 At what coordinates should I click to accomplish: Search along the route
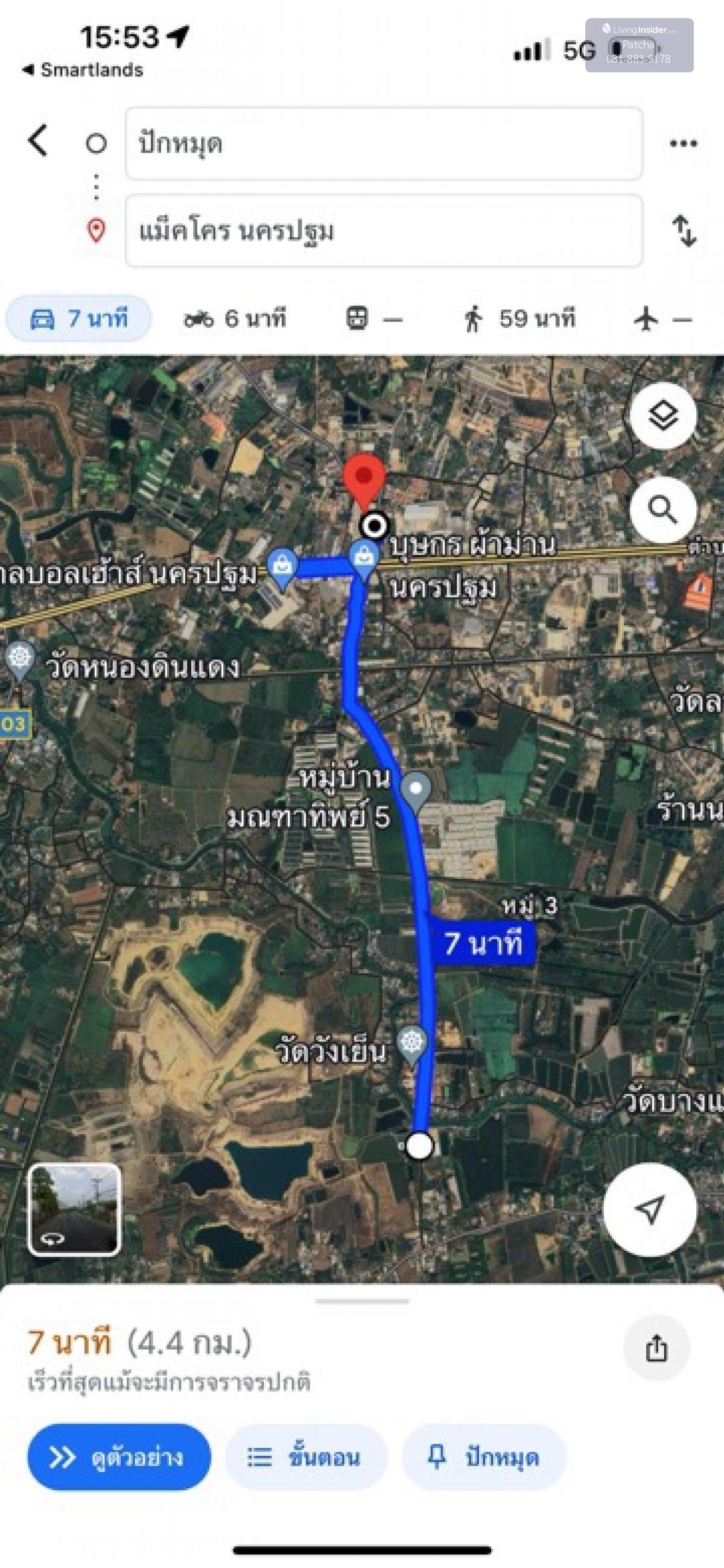(662, 509)
